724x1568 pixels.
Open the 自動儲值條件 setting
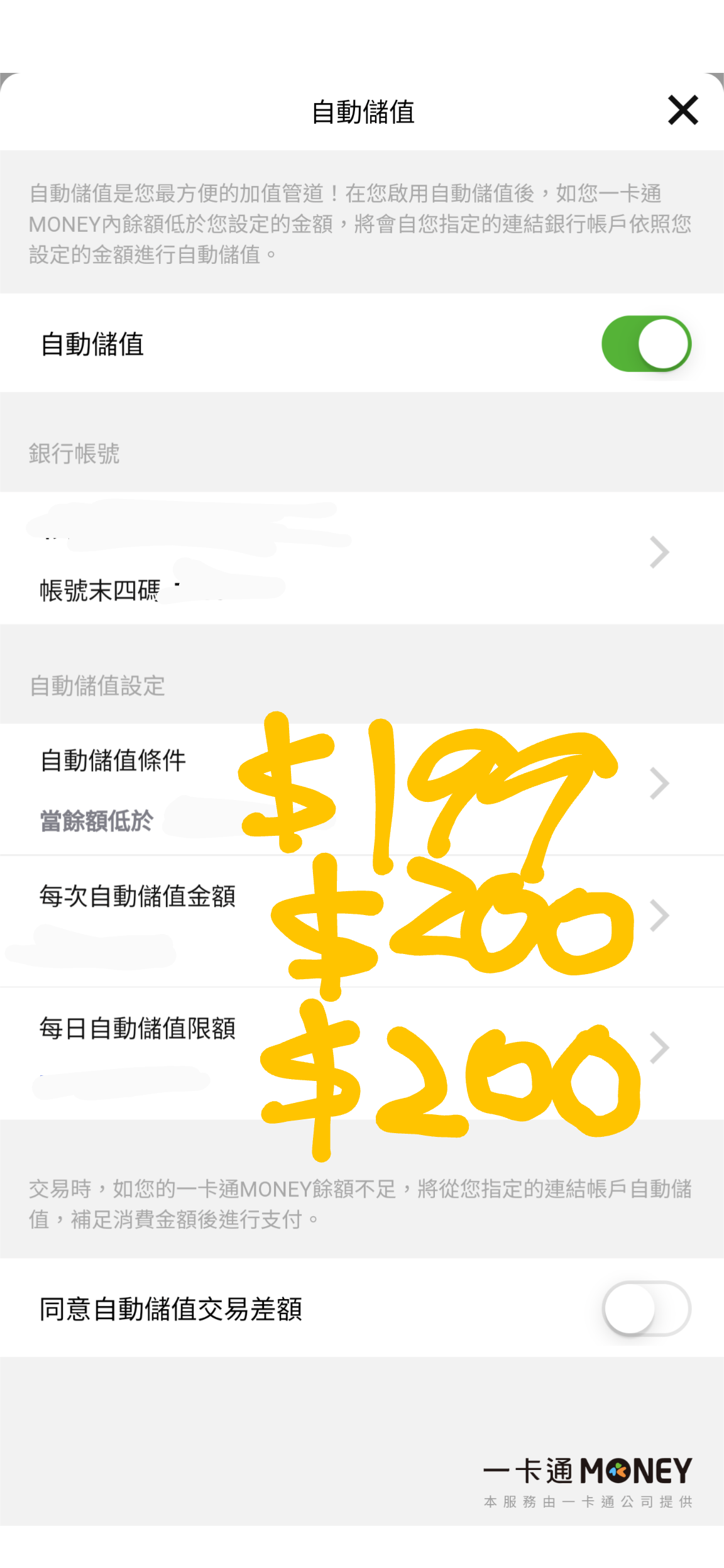tap(362, 789)
